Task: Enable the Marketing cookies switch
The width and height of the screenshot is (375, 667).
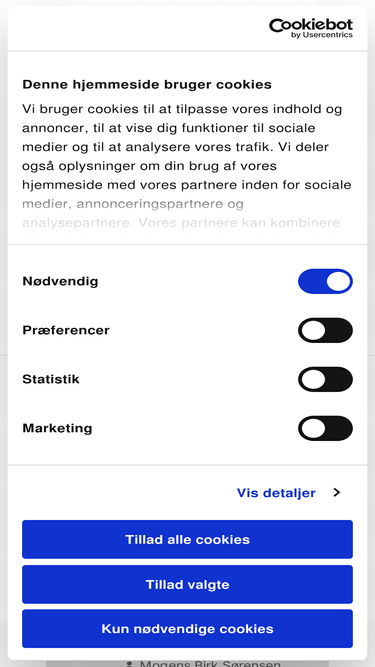Action: coord(325,428)
